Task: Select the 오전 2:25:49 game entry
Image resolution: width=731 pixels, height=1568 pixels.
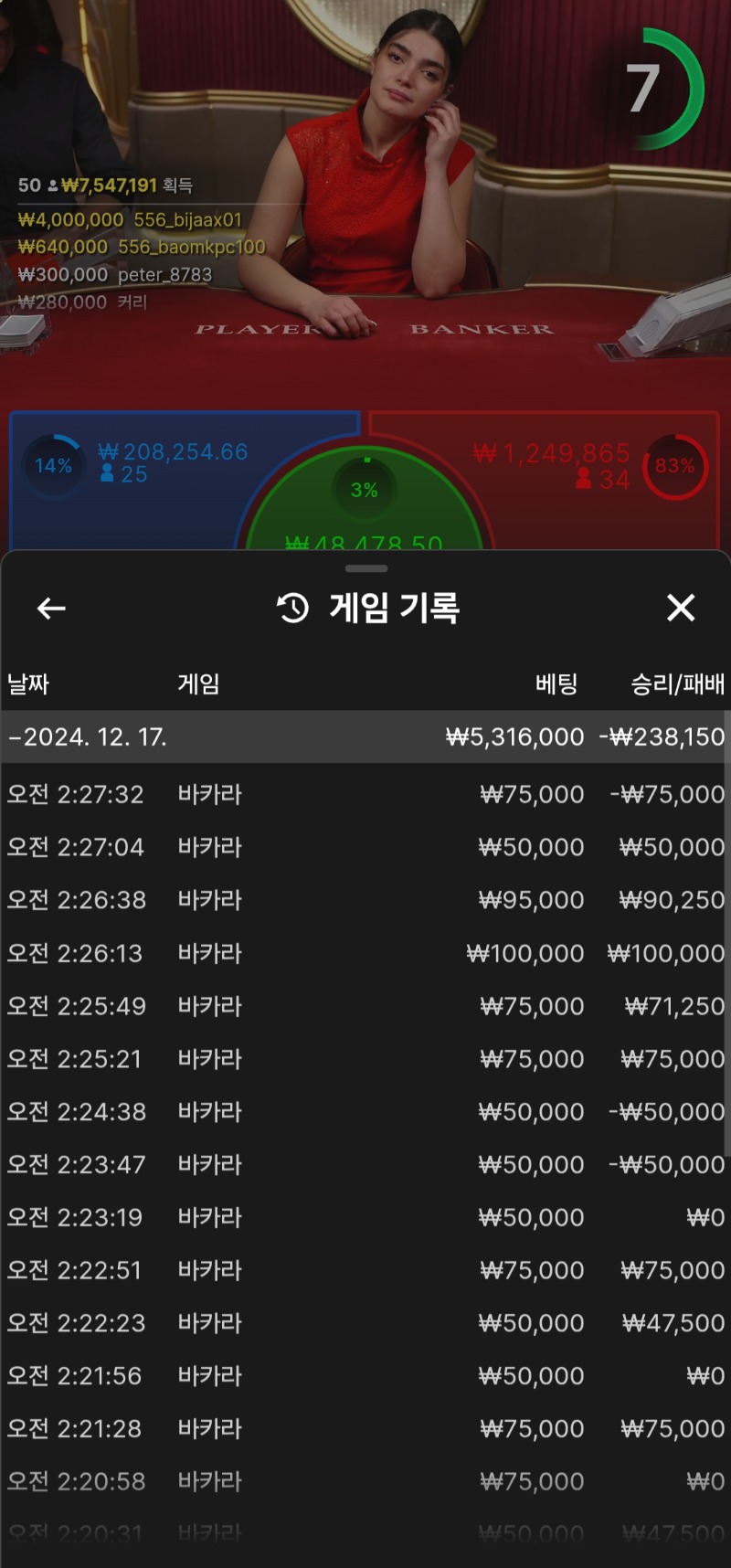Action: [x=365, y=1006]
